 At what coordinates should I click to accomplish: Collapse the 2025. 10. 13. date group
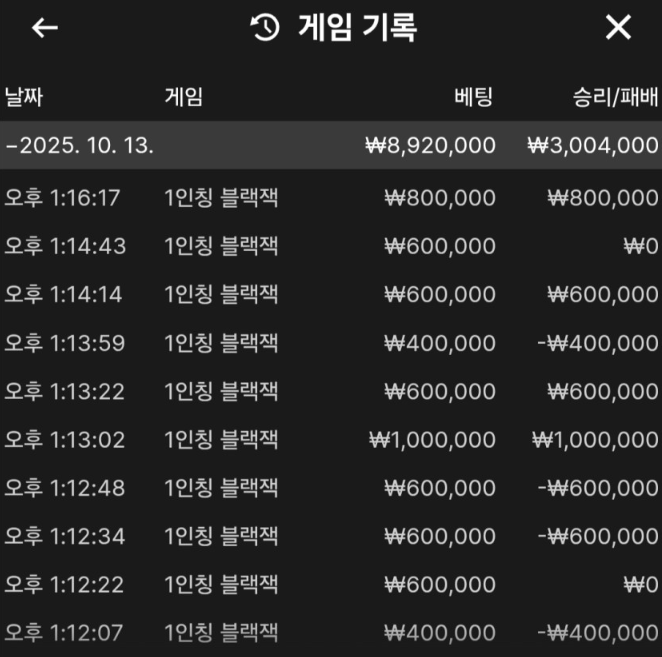click(x=80, y=146)
